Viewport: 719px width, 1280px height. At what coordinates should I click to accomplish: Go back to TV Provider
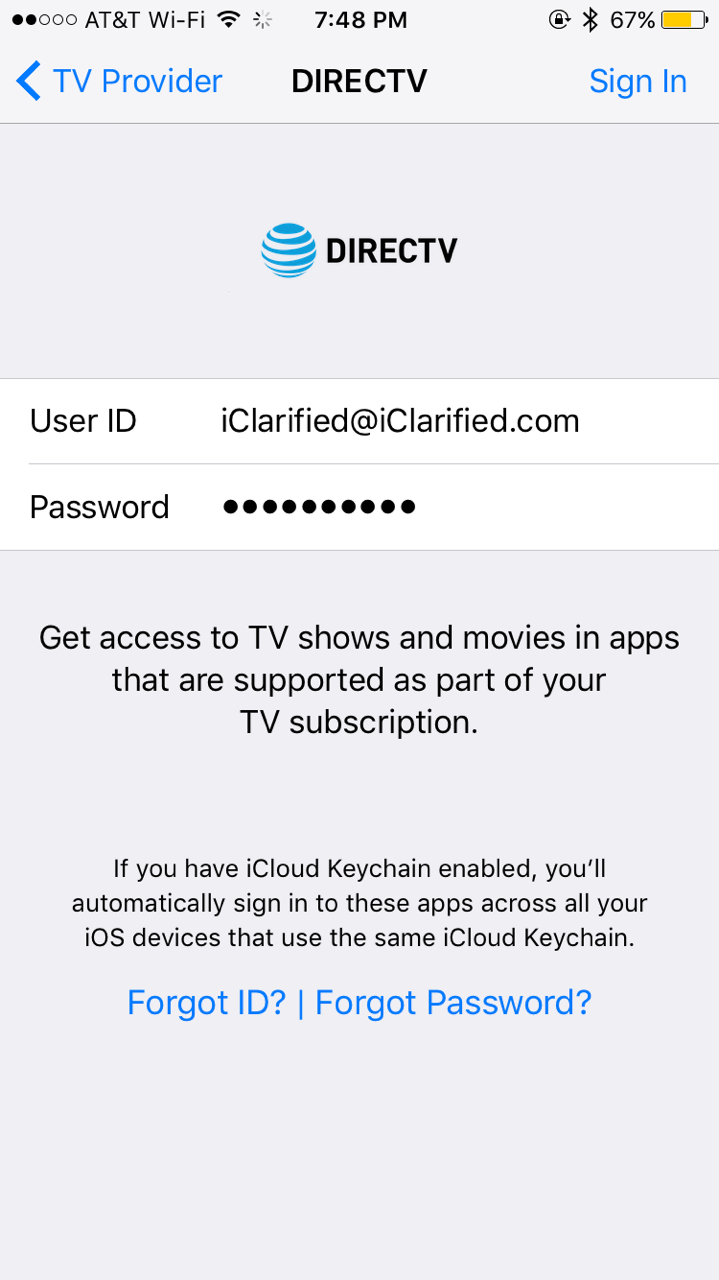coord(120,81)
